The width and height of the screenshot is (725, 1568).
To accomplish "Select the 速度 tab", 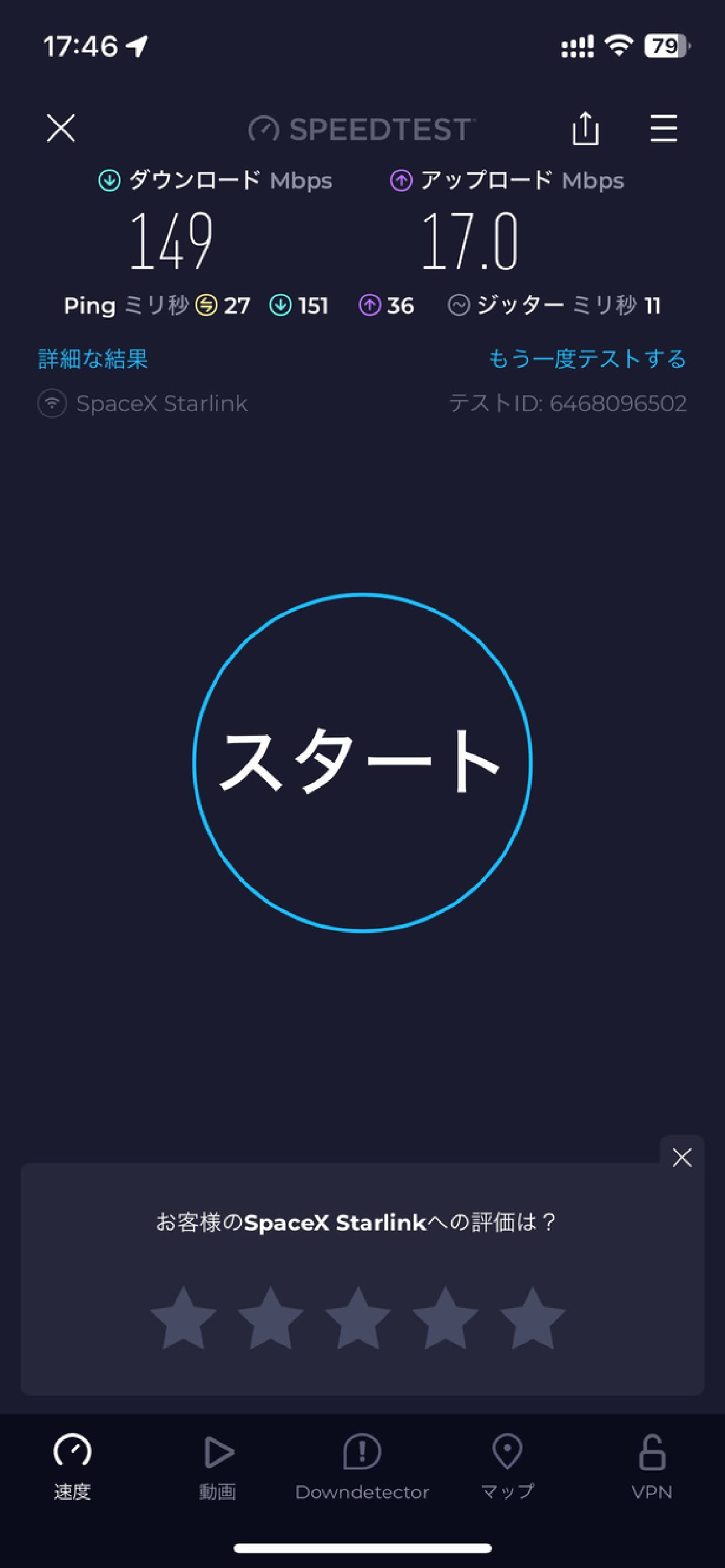I will click(72, 1467).
